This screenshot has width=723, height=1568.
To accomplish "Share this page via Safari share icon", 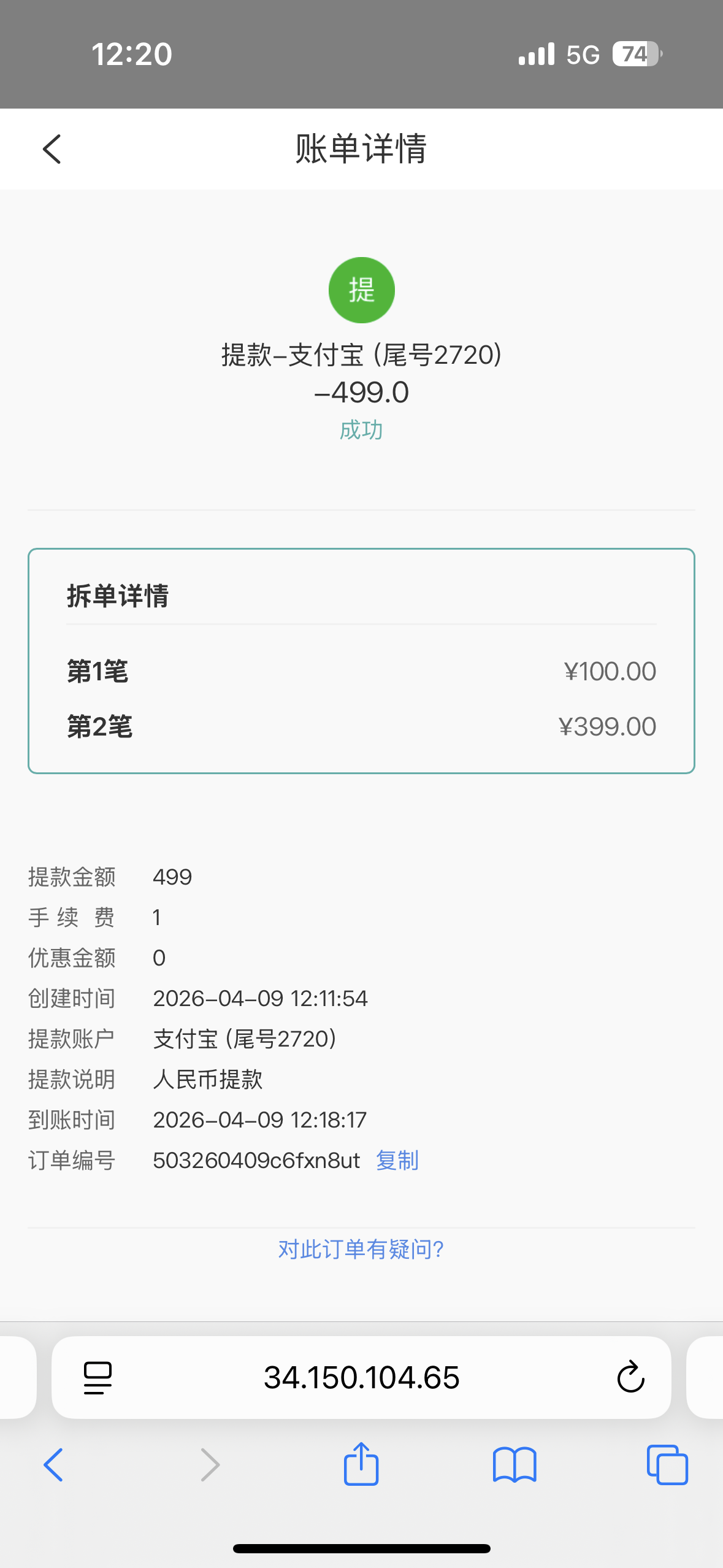I will (361, 1464).
